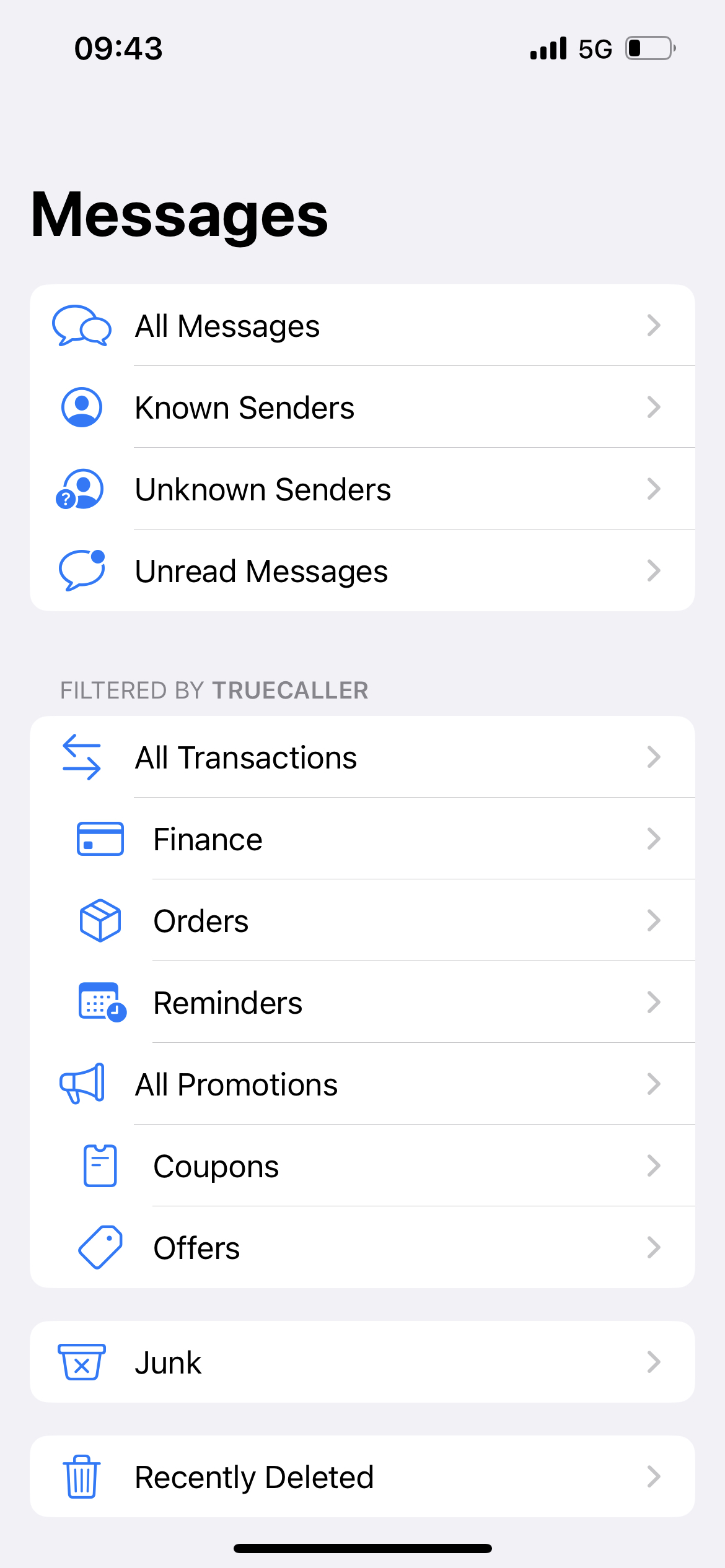Screen dimensions: 725x1568
Task: Open Recently Deleted messages
Action: coord(362,1476)
